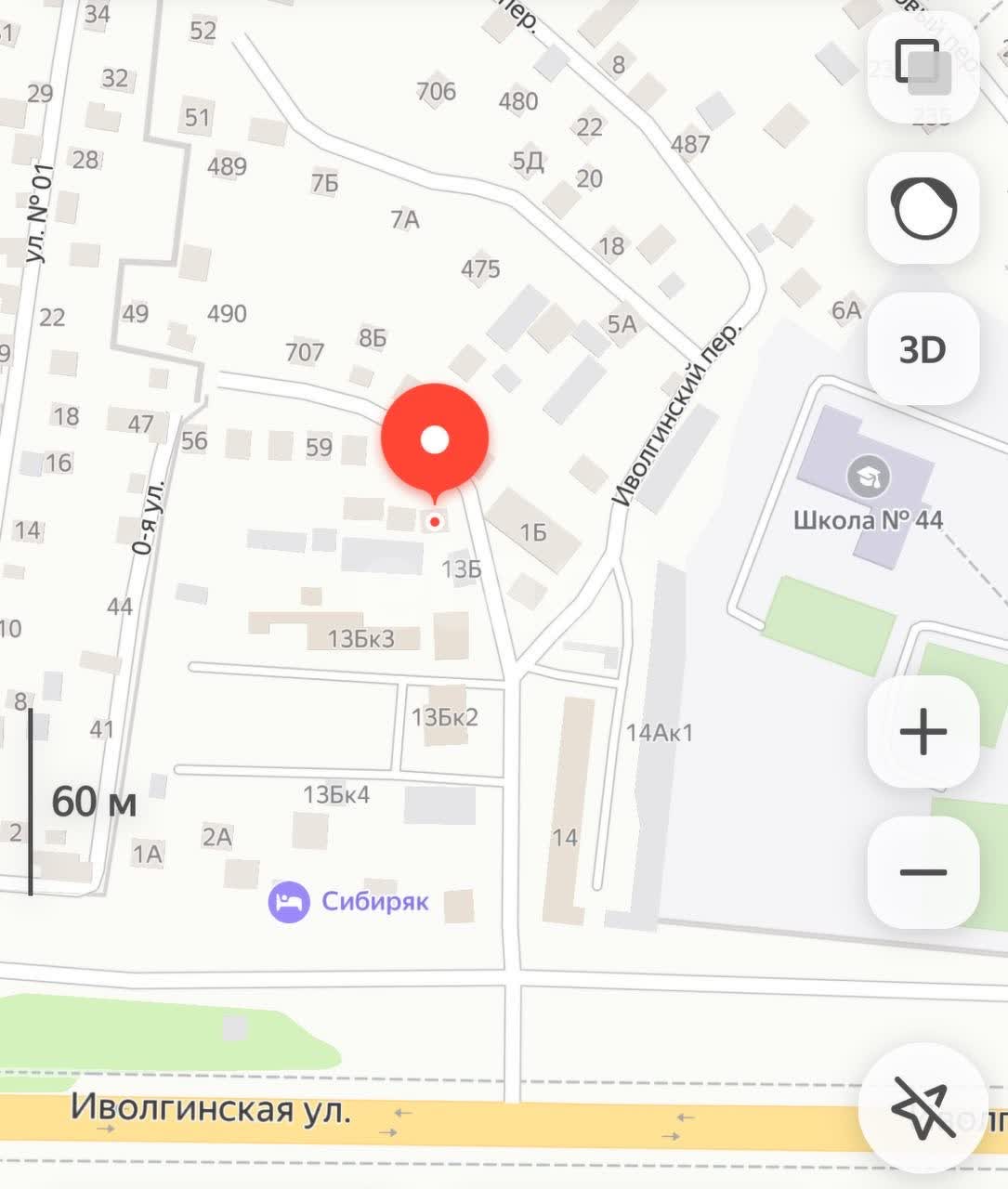Tap the zoom out minus icon

coord(922,871)
